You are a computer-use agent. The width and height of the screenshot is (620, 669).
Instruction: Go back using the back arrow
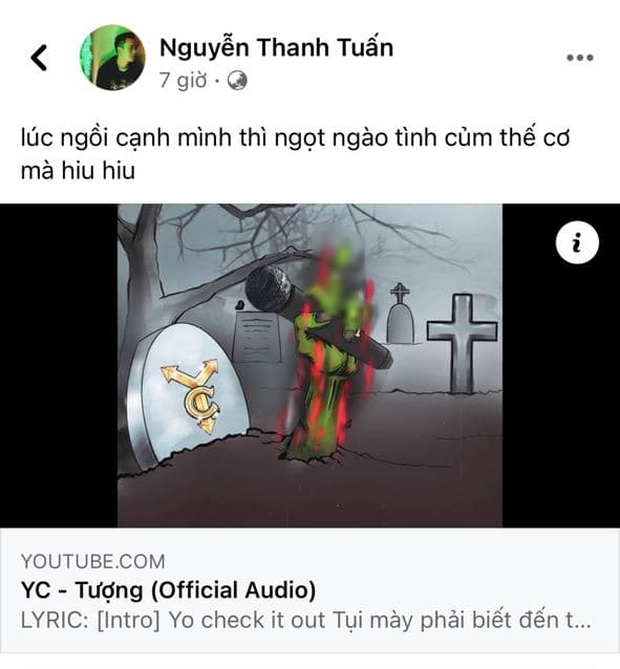click(40, 58)
